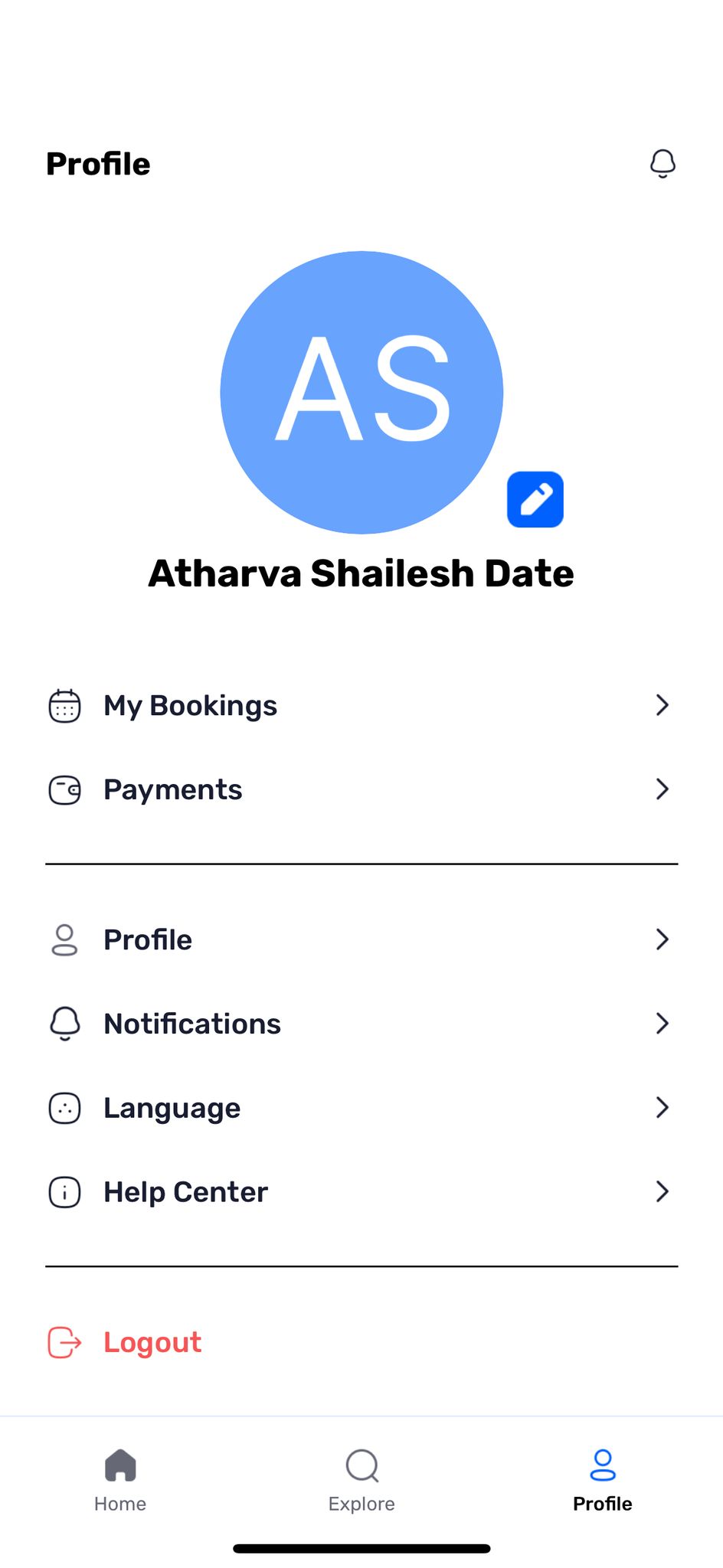Select the Profile tab in bottom navigation
723x1568 pixels.
[x=603, y=1481]
